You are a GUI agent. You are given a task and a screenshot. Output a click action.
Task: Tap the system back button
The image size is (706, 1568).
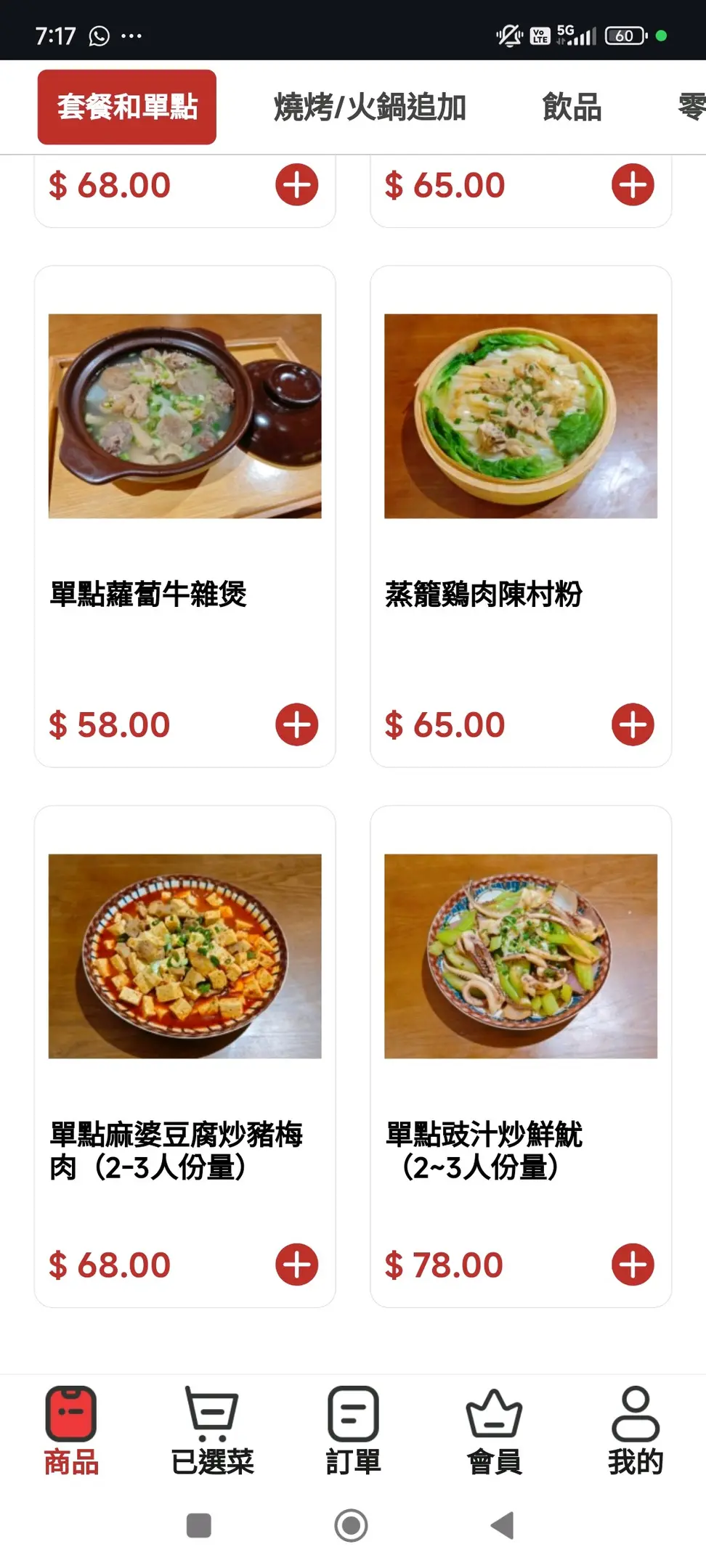coord(502,1525)
